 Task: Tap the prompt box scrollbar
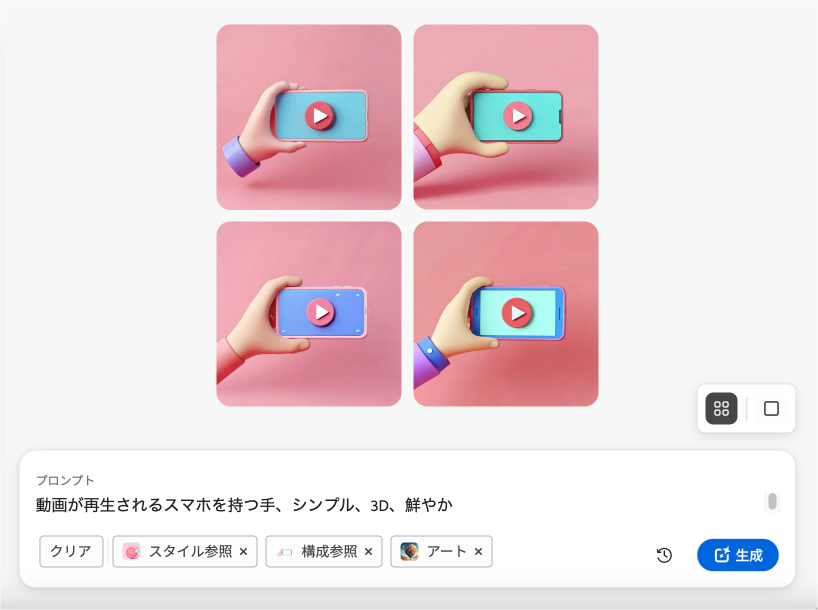point(772,501)
